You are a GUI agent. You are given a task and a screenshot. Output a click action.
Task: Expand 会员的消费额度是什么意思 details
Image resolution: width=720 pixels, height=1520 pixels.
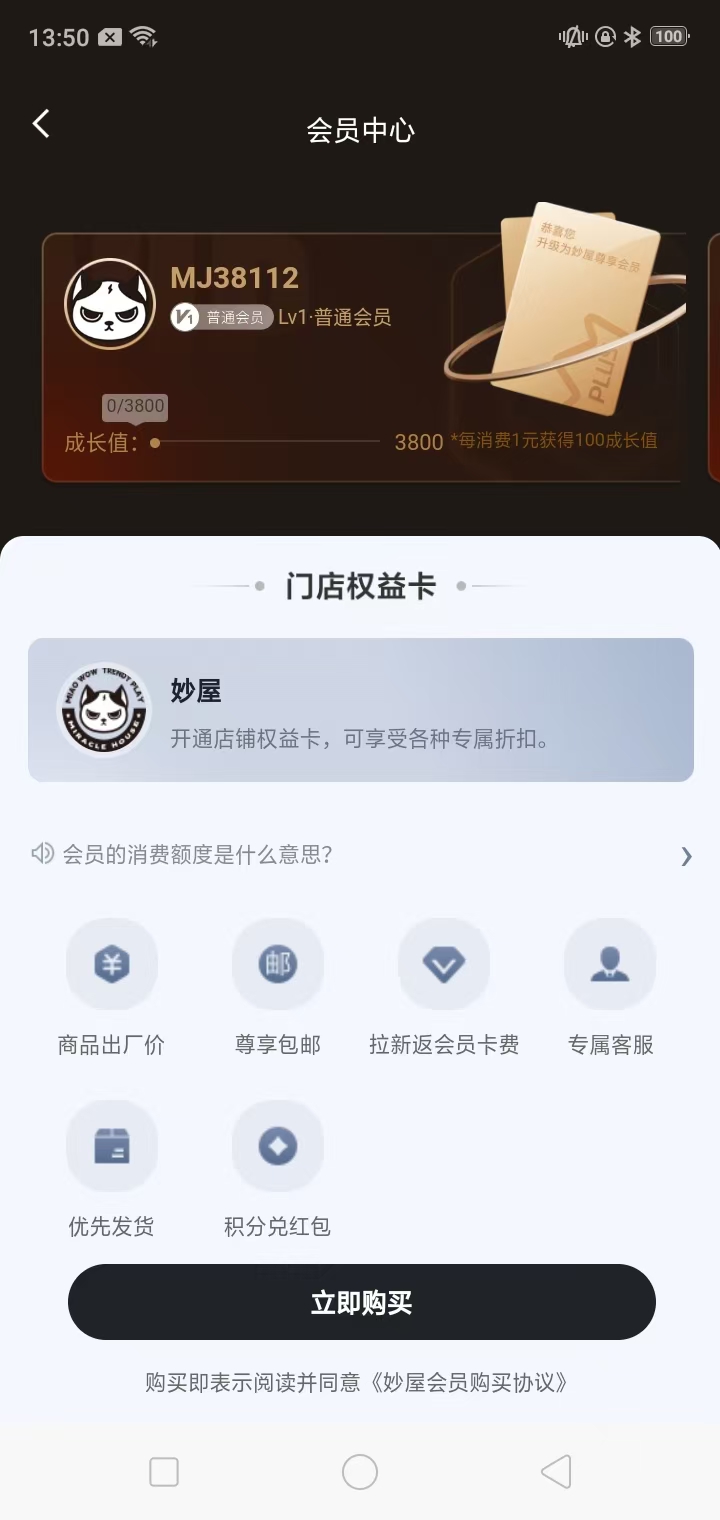(686, 856)
